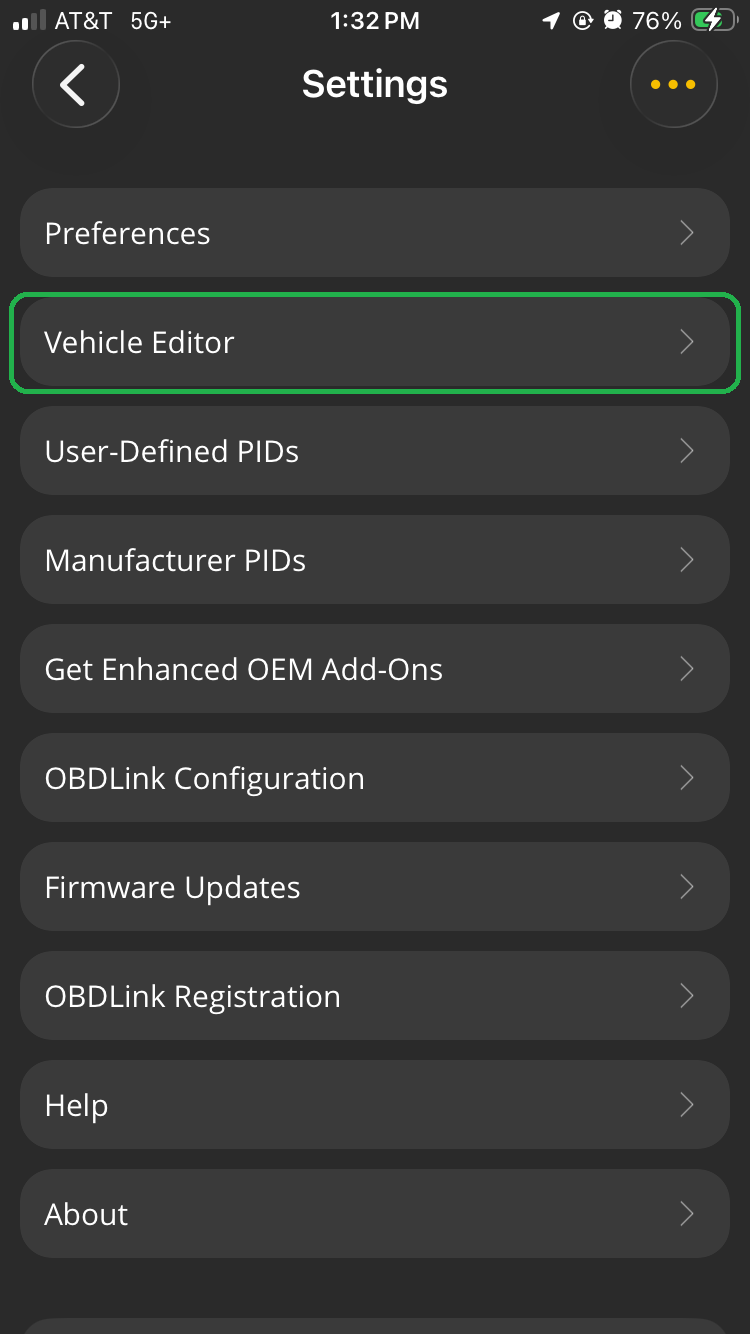Open Get Enhanced OEM Add-Ons
Image resolution: width=750 pixels, height=1334 pixels.
[375, 668]
